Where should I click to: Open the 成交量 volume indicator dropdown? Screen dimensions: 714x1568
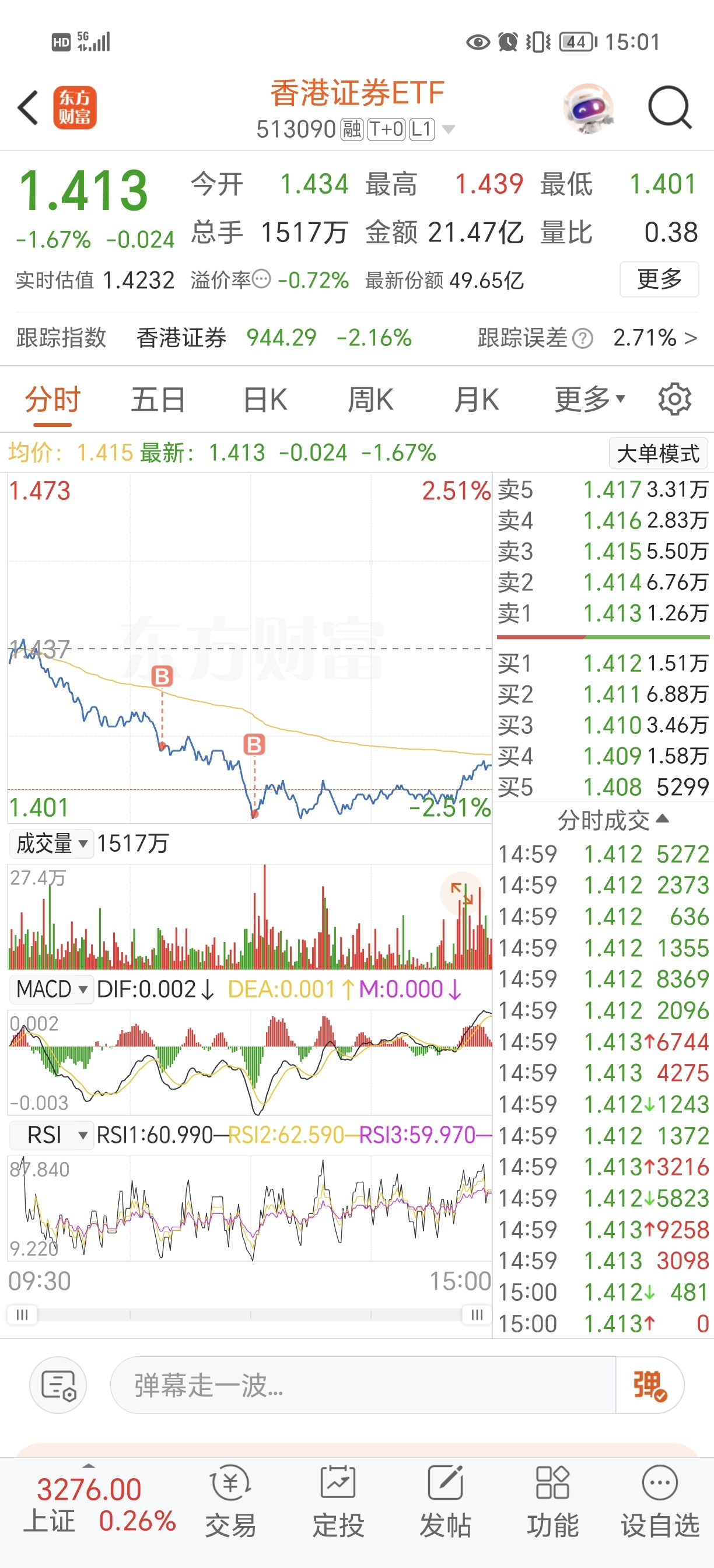[51, 843]
